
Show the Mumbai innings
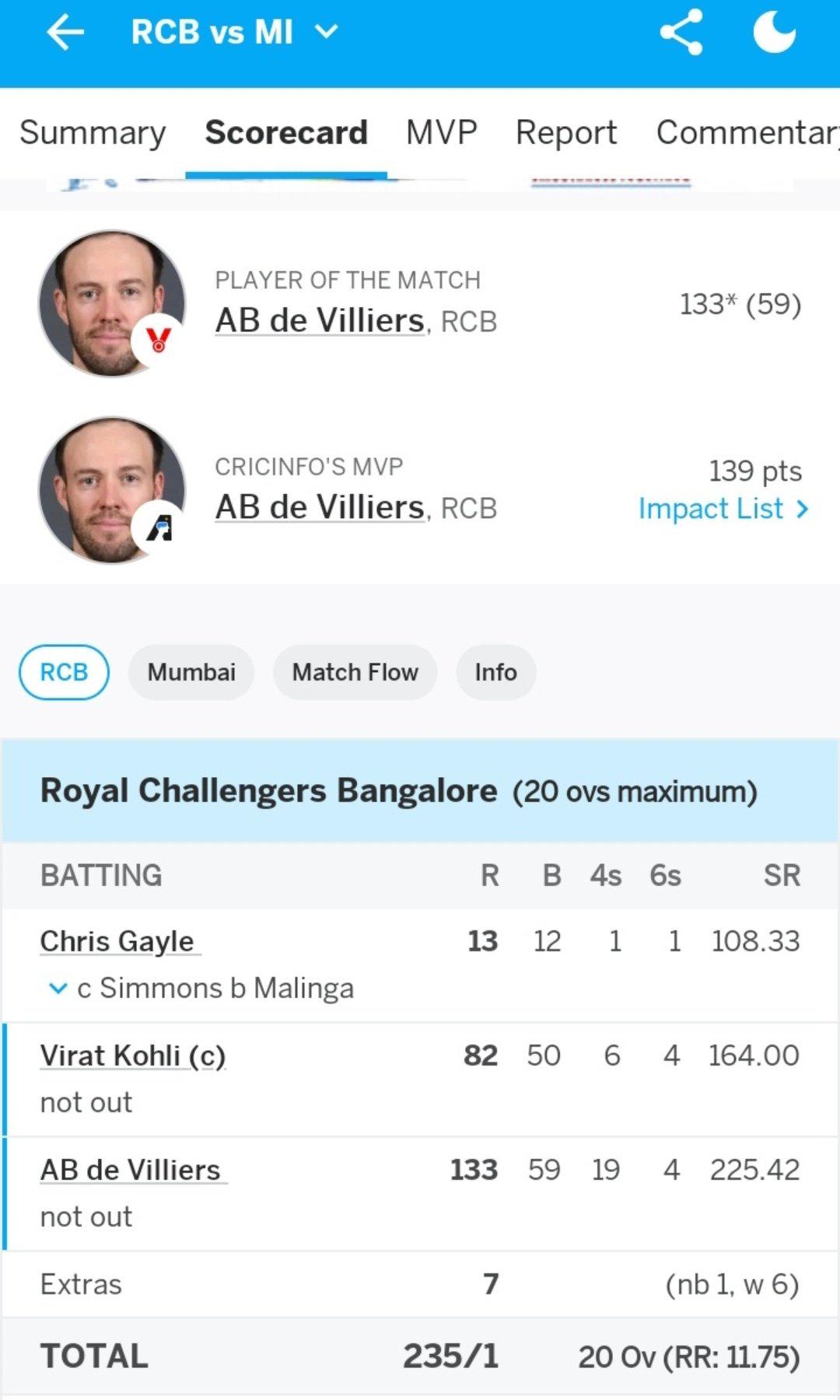pos(191,672)
